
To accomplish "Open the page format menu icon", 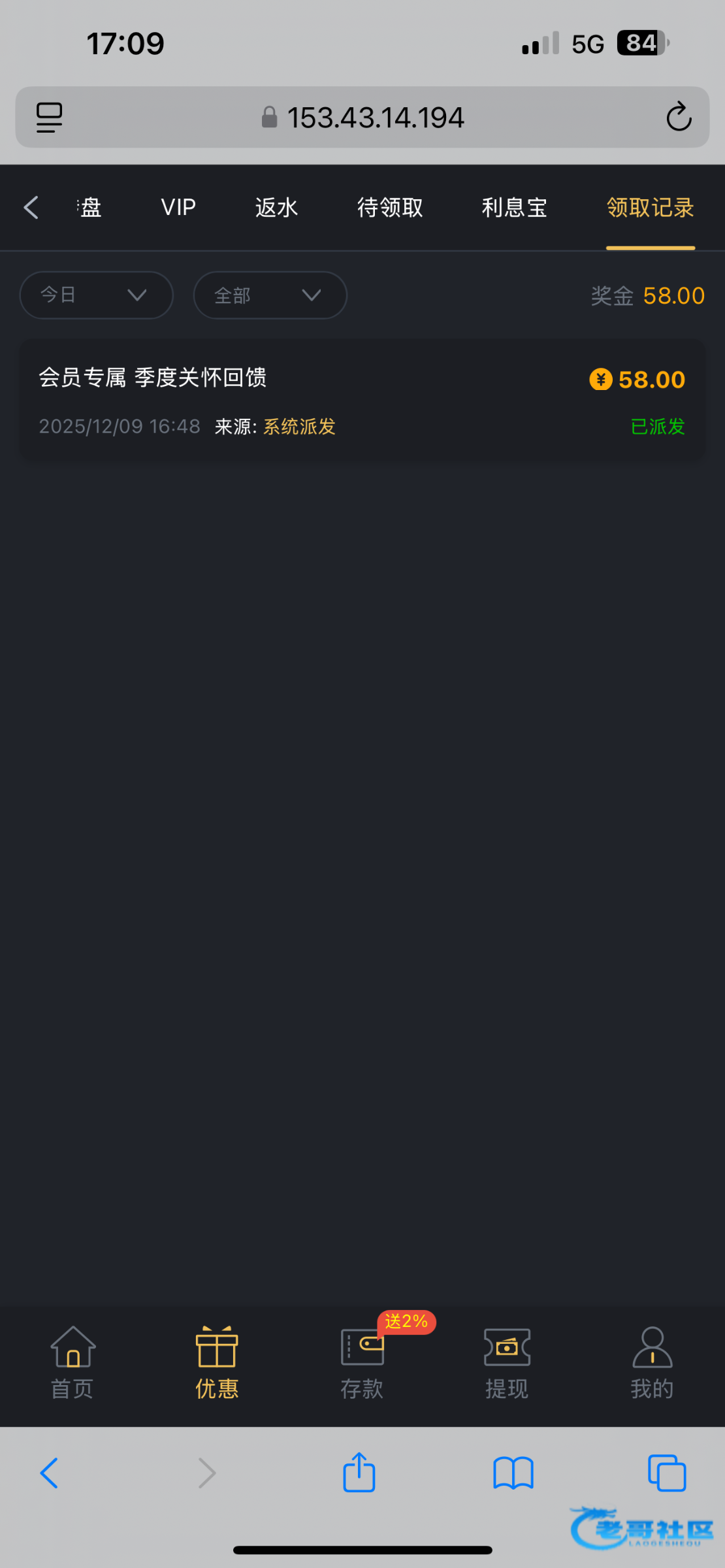I will (50, 118).
